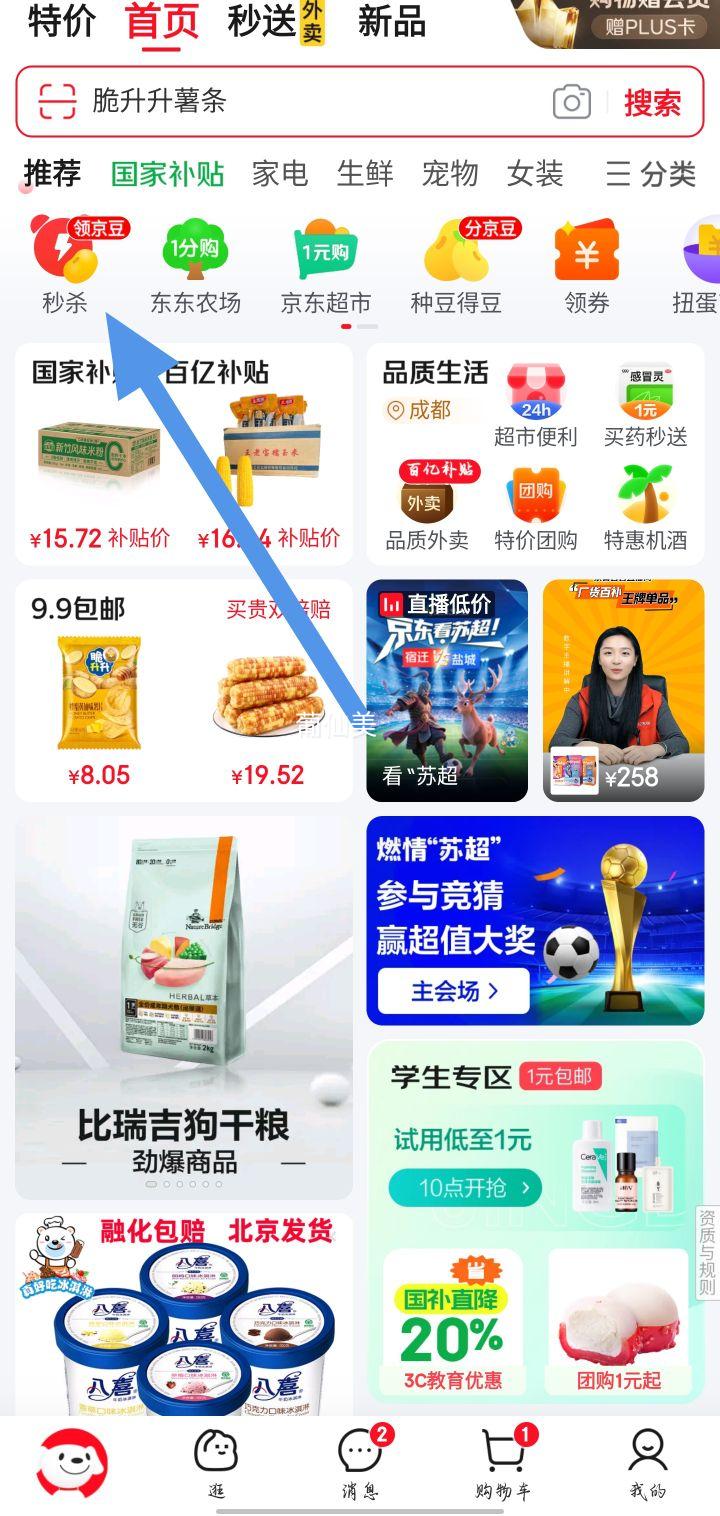Open 超市便利 under 品质生活
Screen dimensions: 720x1516
536,406
